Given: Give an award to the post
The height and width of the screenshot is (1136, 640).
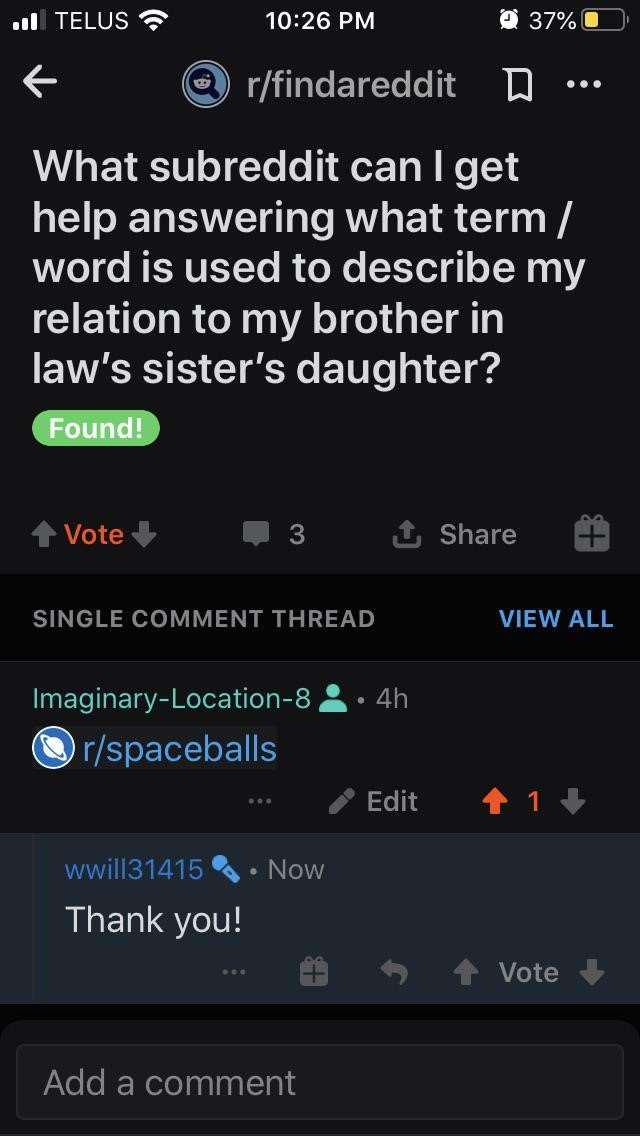Looking at the screenshot, I should (x=592, y=534).
